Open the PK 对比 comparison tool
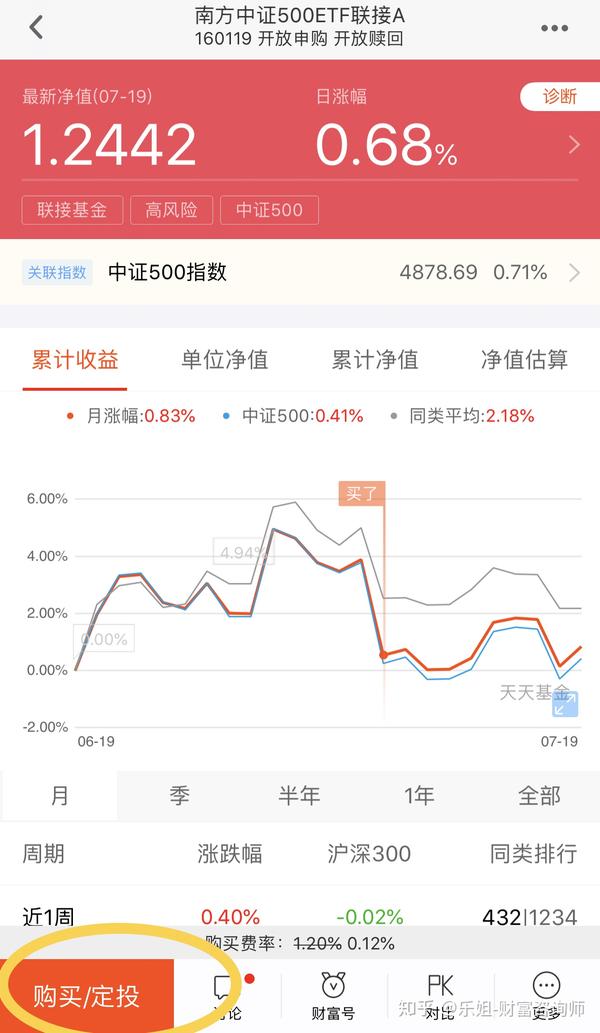This screenshot has height=1033, width=600. (x=440, y=996)
